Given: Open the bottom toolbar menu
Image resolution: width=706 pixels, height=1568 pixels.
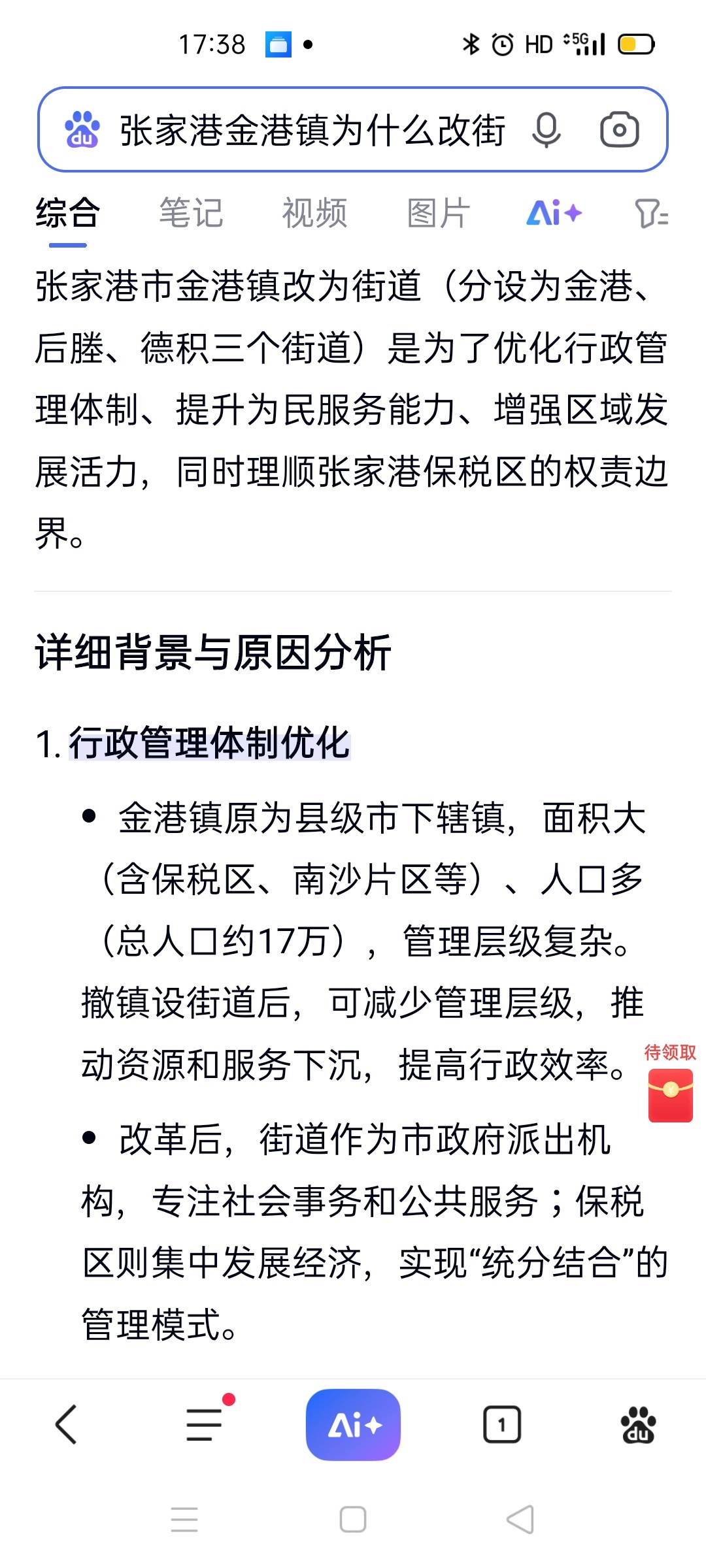Looking at the screenshot, I should click(x=204, y=1424).
